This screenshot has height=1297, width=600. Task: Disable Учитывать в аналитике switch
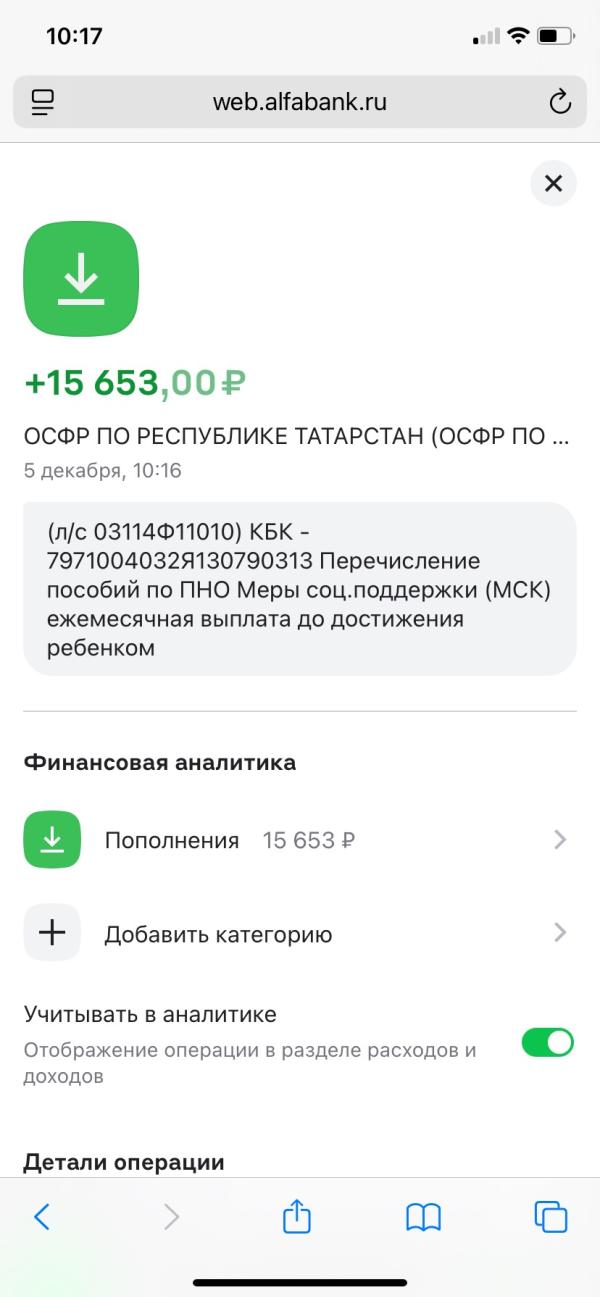pos(548,1043)
